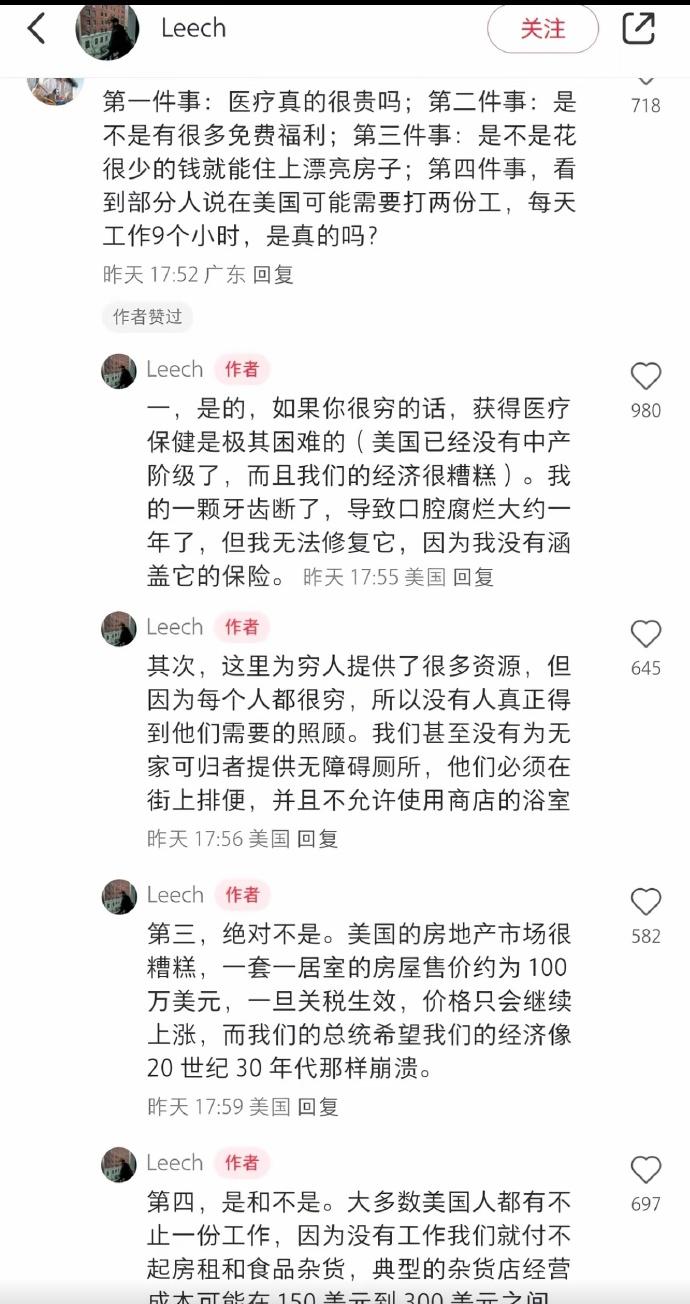Like Leech's reply with 645 likes
The height and width of the screenshot is (1304, 690).
pos(646,634)
